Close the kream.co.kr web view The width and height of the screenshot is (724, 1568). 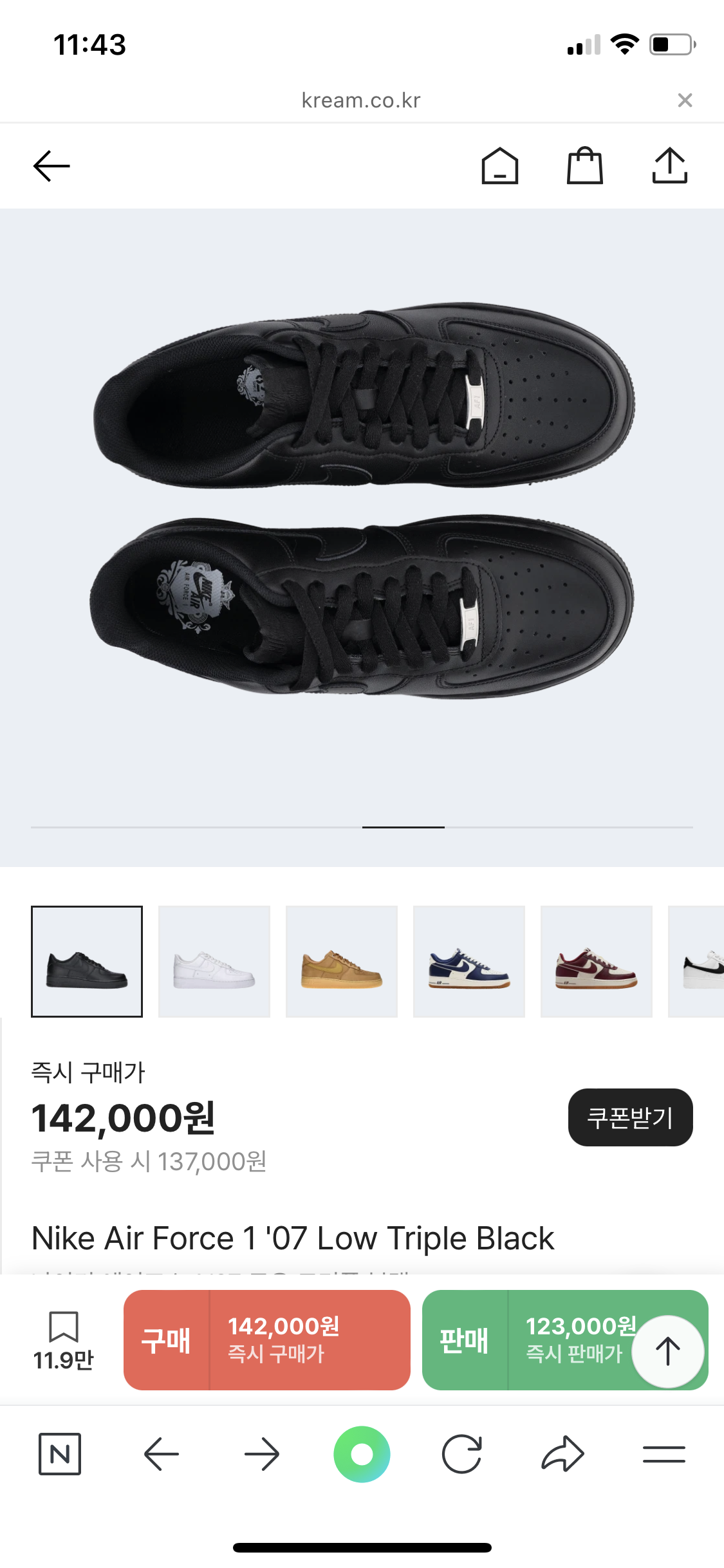coord(685,100)
